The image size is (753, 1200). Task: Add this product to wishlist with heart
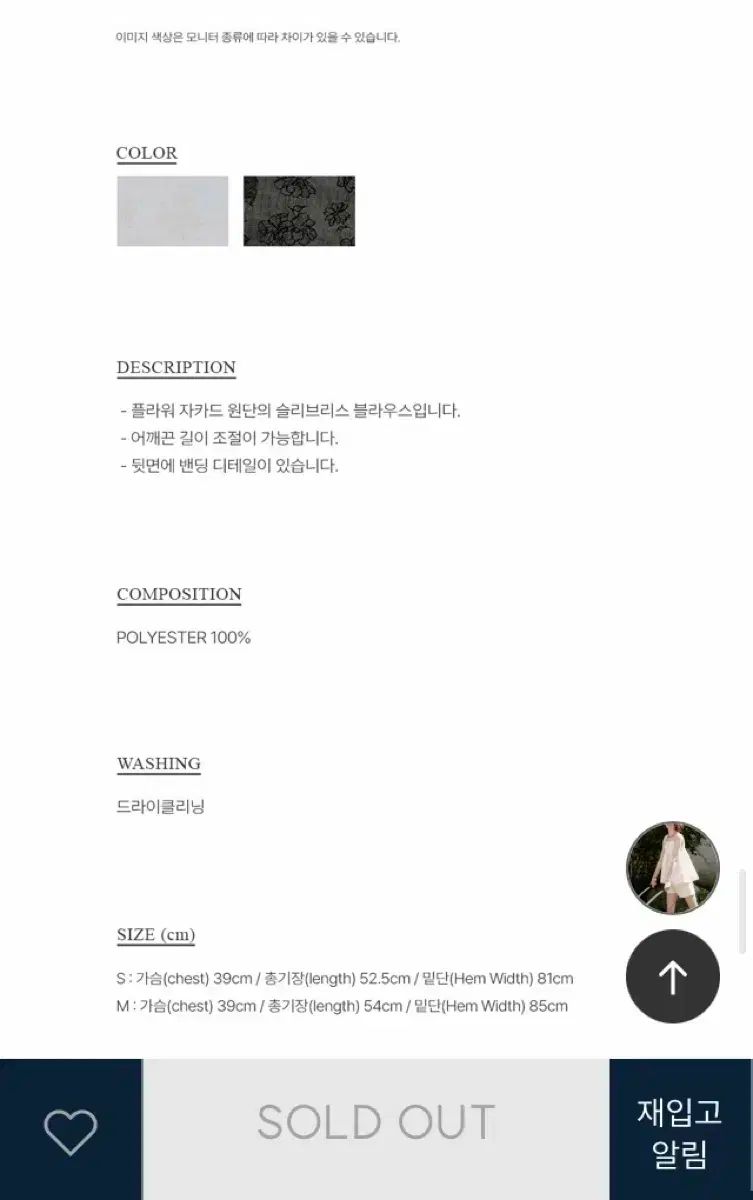coord(70,1131)
